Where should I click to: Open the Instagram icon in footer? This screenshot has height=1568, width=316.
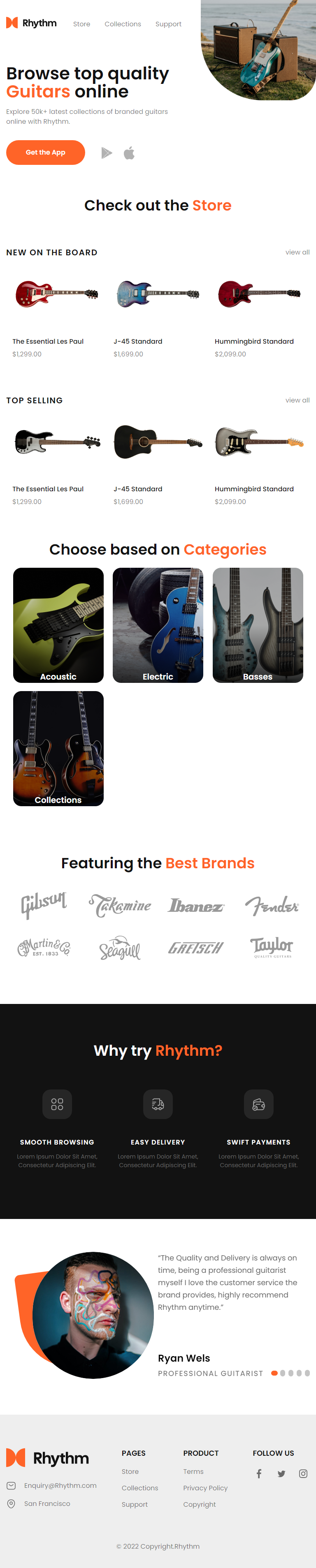[x=303, y=1474]
